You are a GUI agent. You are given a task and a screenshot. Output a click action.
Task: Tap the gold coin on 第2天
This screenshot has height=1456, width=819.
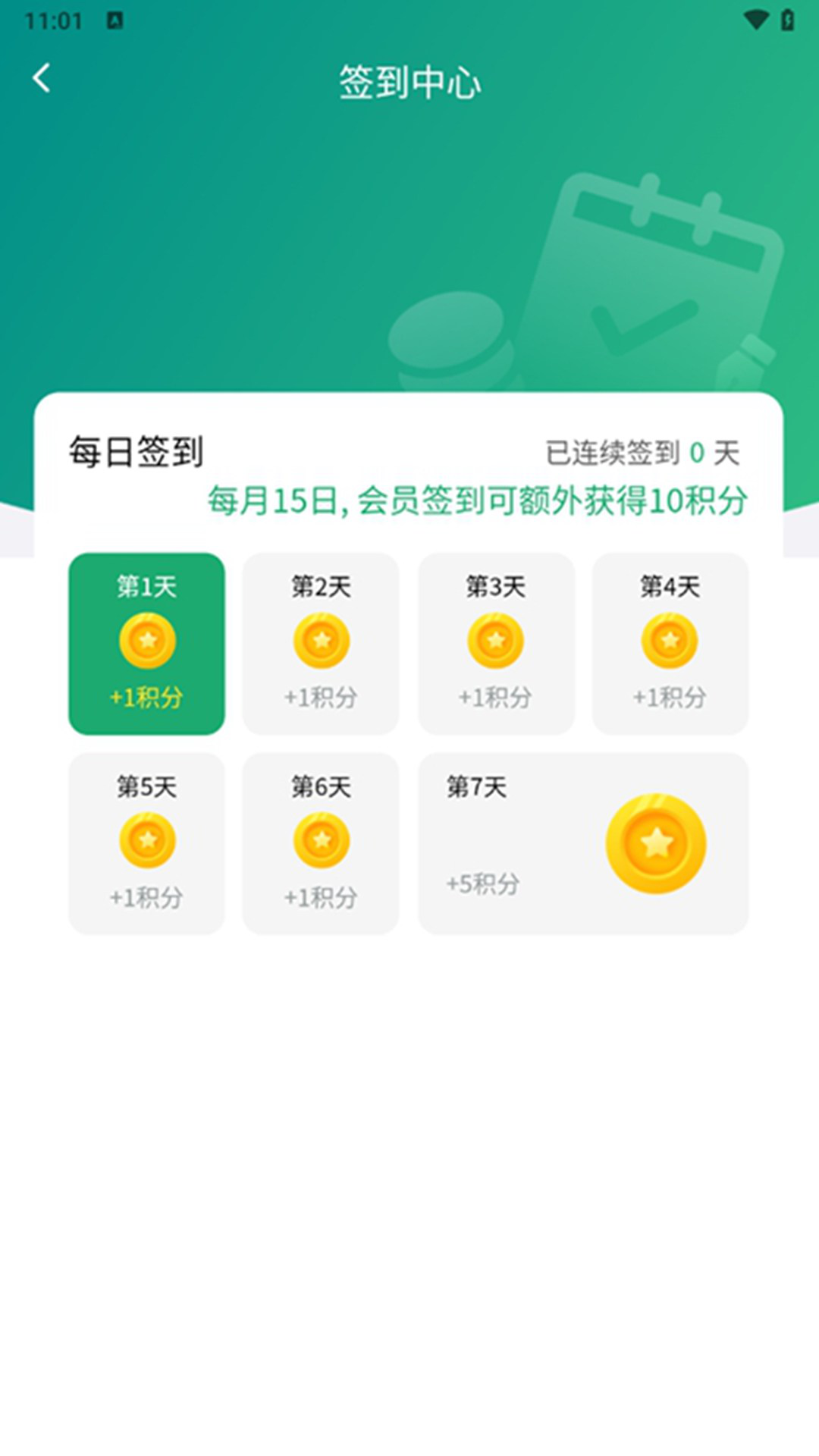click(322, 641)
